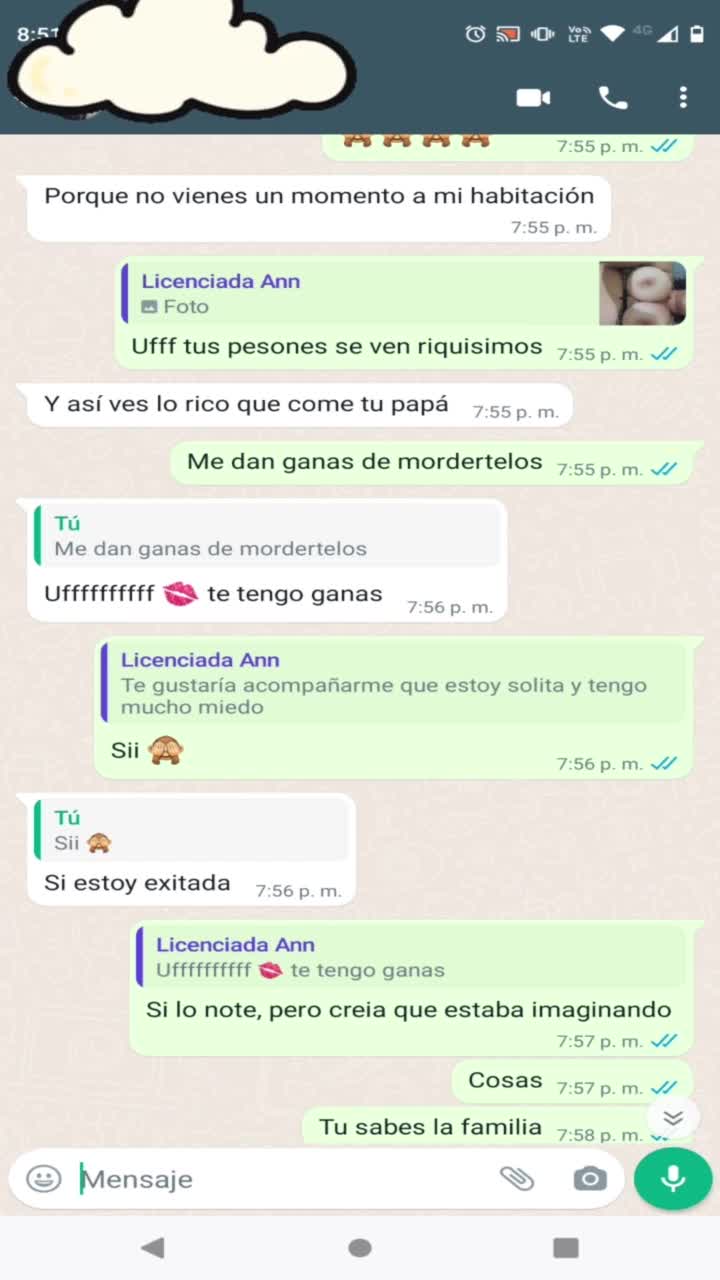Open the quoted Foto reply from Licenciada Ann
The image size is (720, 1280).
click(400, 294)
